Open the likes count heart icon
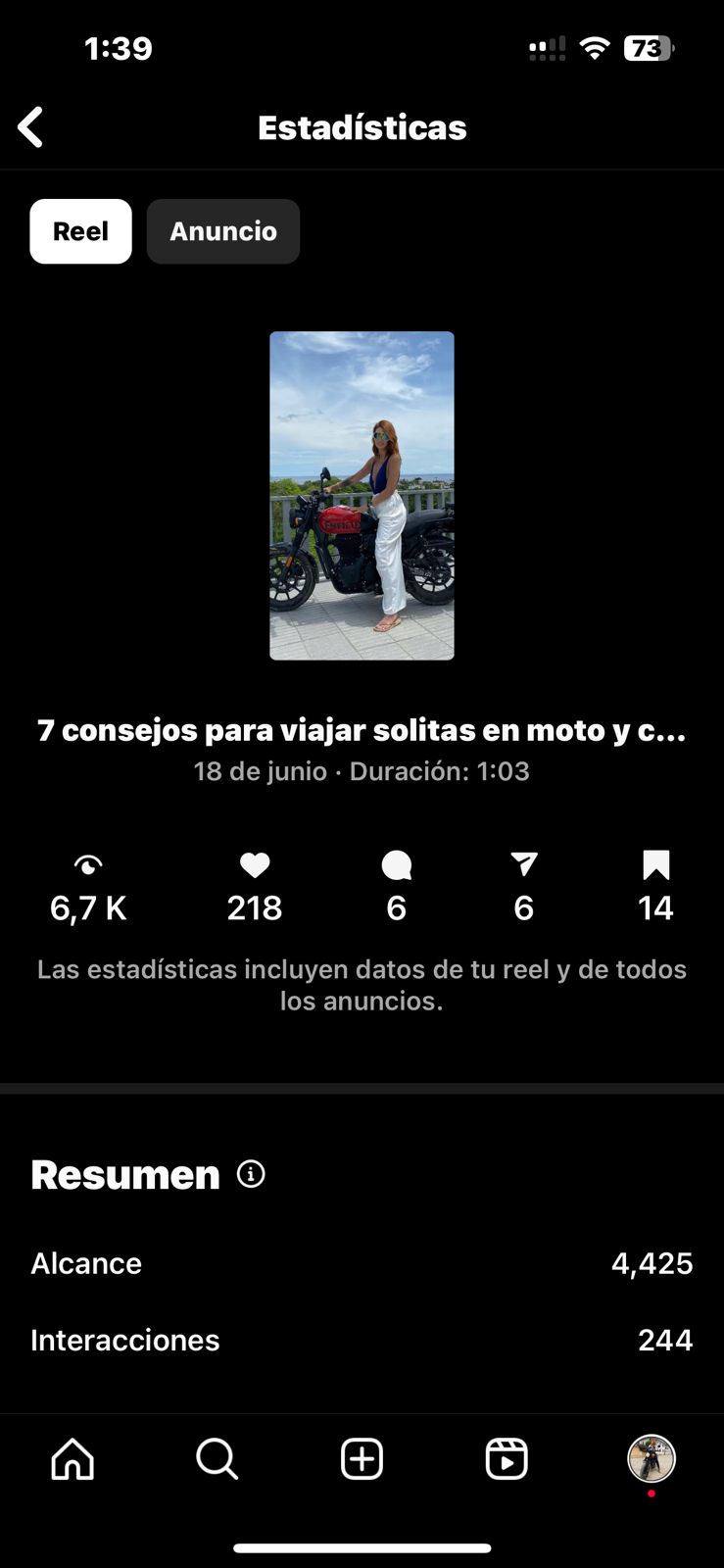The image size is (724, 1568). pos(254,865)
